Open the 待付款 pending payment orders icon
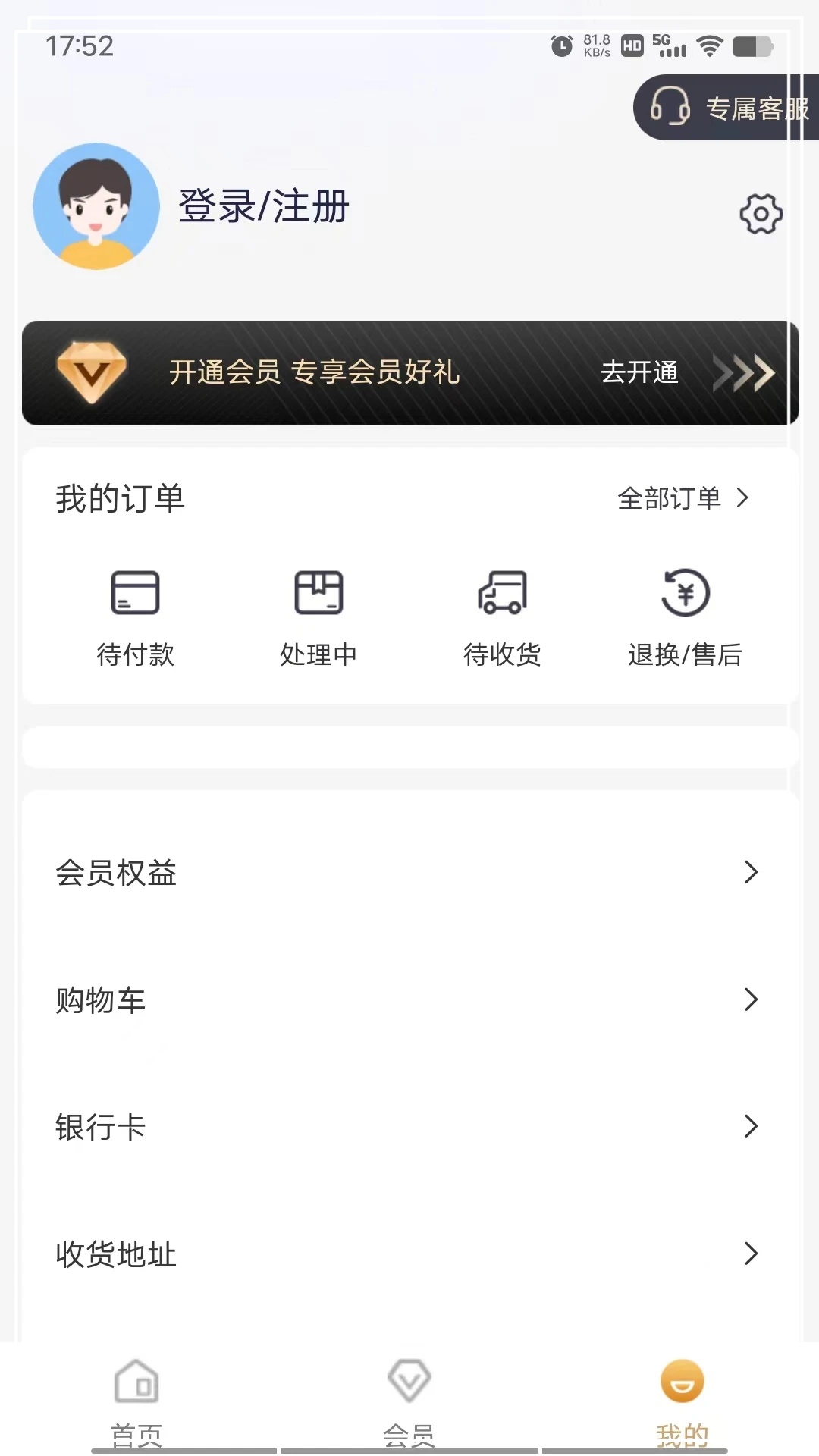 coord(135,594)
